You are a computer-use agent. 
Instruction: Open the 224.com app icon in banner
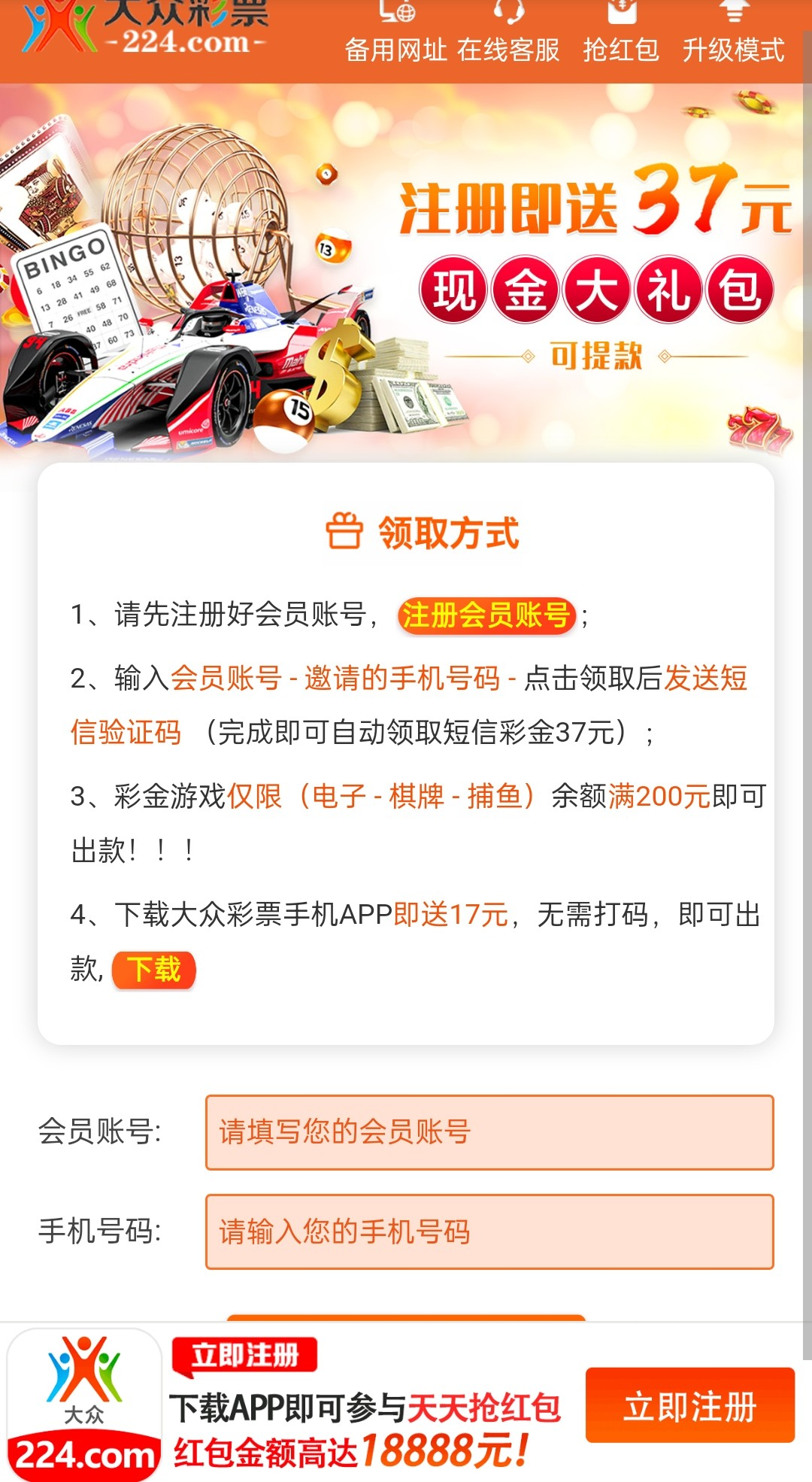coord(84,1404)
